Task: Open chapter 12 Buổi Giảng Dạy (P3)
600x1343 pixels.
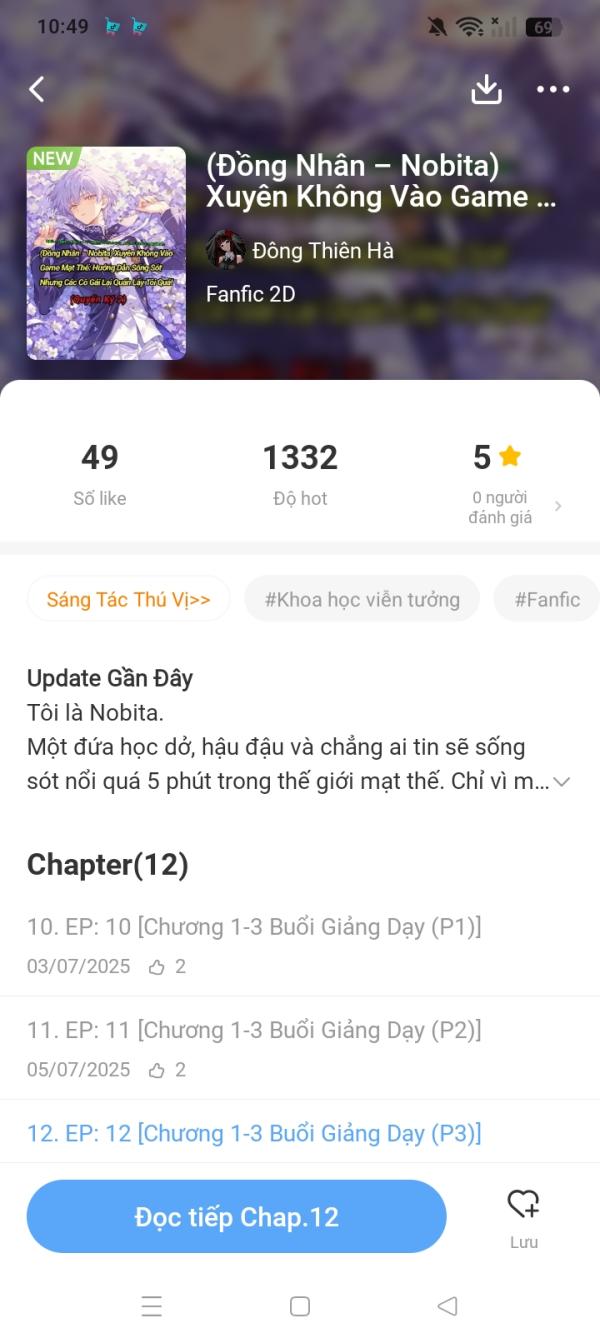Action: [x=254, y=1133]
